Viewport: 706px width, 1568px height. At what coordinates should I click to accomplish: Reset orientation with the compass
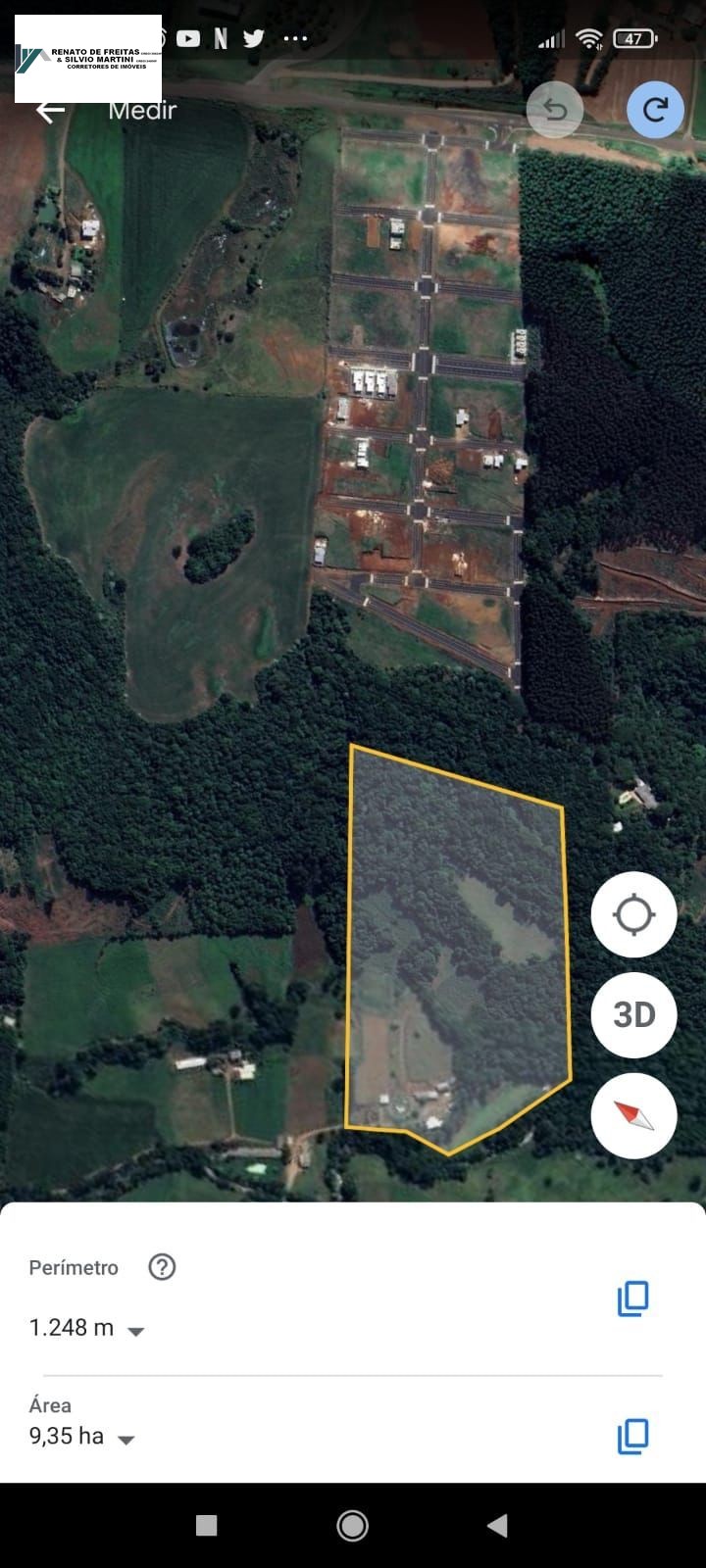tap(633, 1115)
